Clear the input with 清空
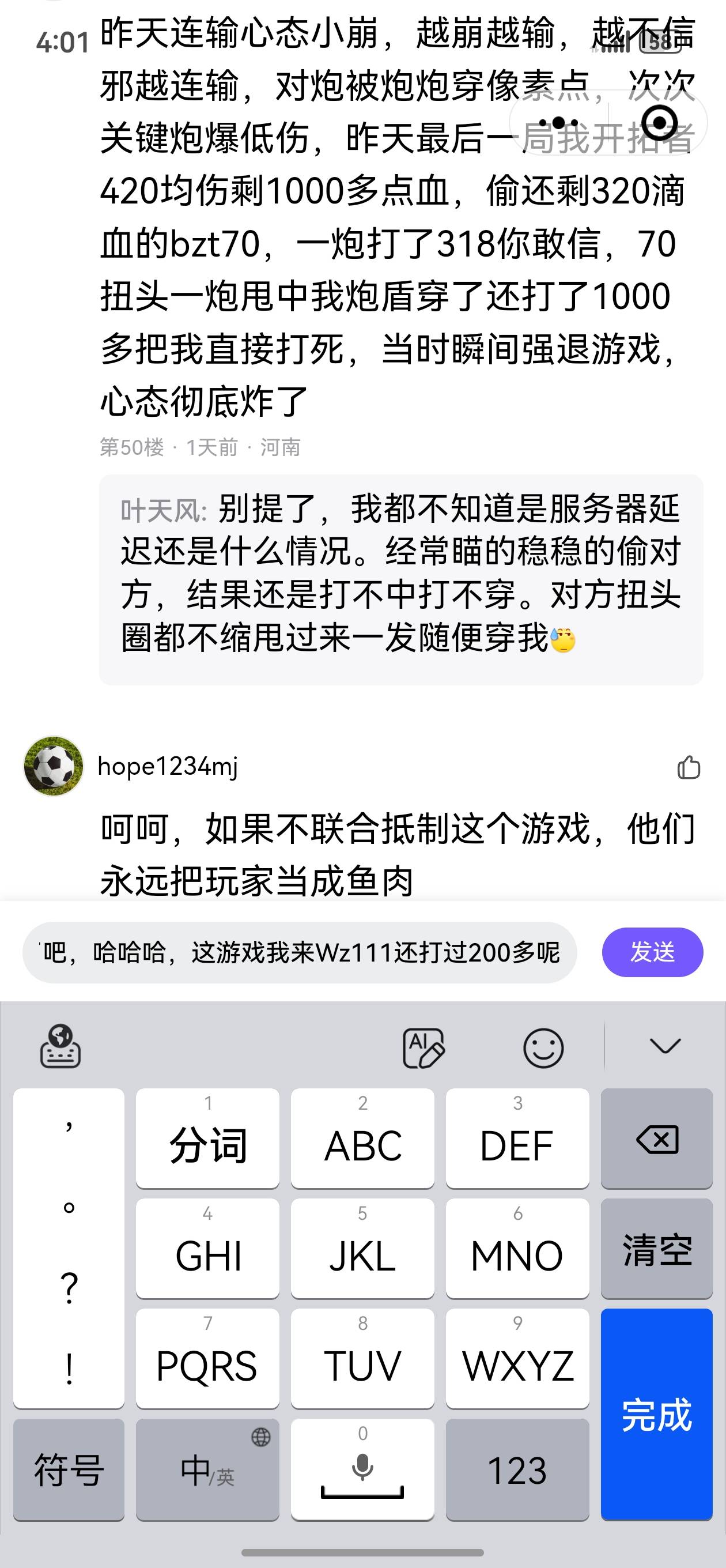The image size is (726, 1568). [x=656, y=1249]
